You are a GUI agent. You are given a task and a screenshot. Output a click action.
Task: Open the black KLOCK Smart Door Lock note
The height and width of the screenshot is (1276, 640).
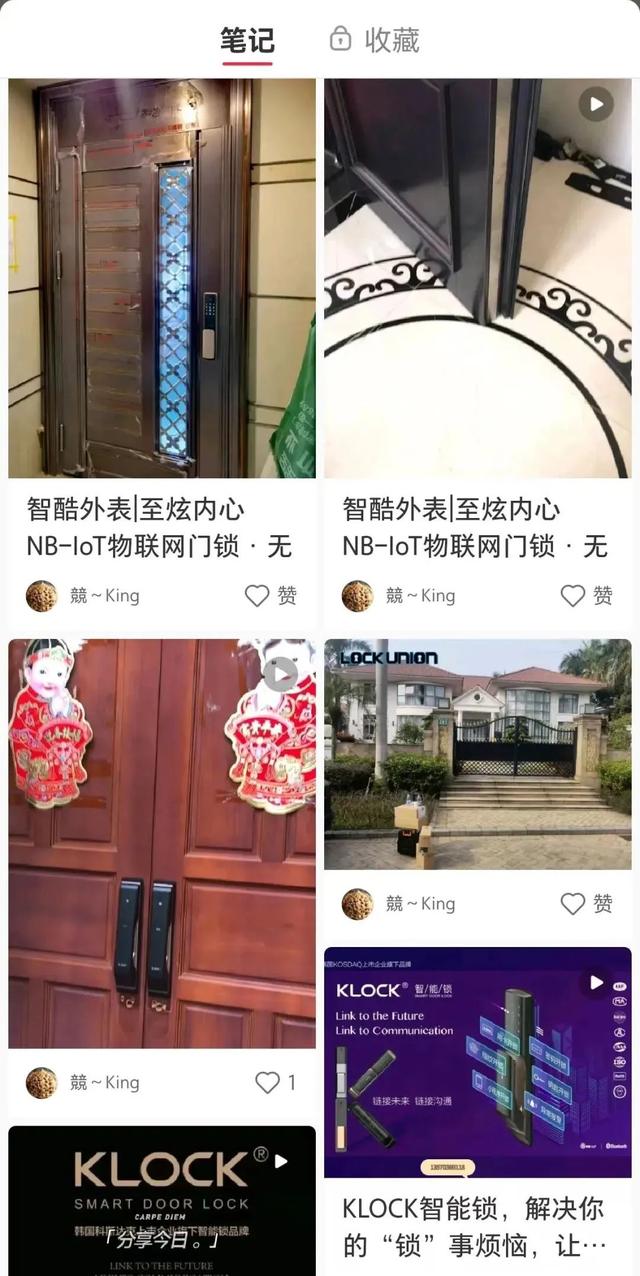[161, 1200]
